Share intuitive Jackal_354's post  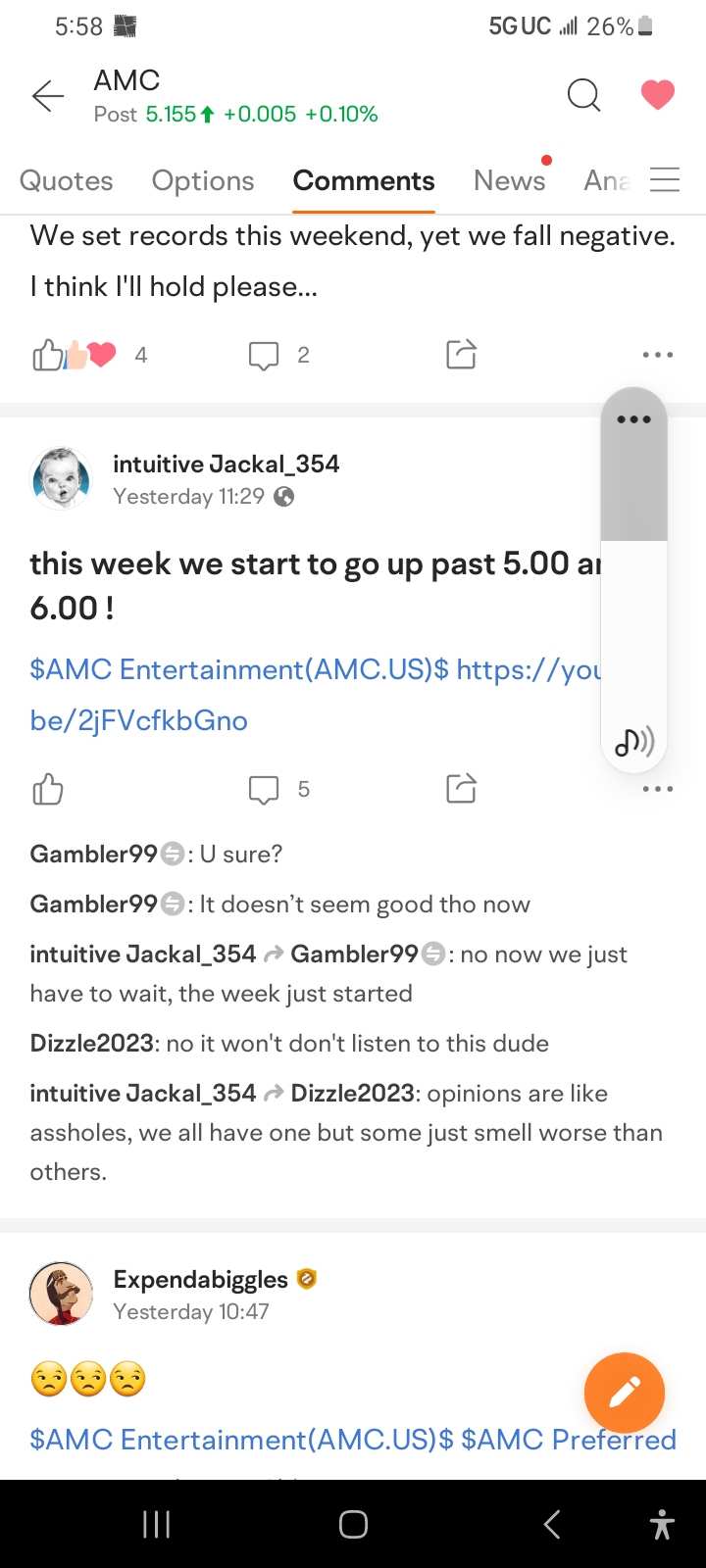click(461, 788)
